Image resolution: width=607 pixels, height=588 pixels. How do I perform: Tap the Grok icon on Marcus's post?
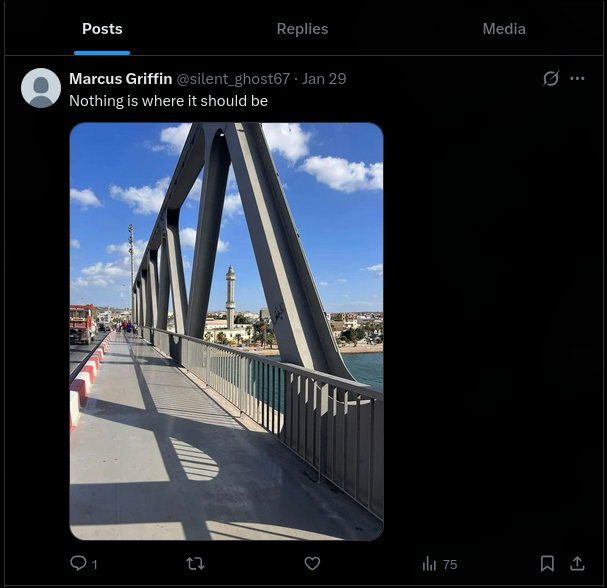[550, 78]
